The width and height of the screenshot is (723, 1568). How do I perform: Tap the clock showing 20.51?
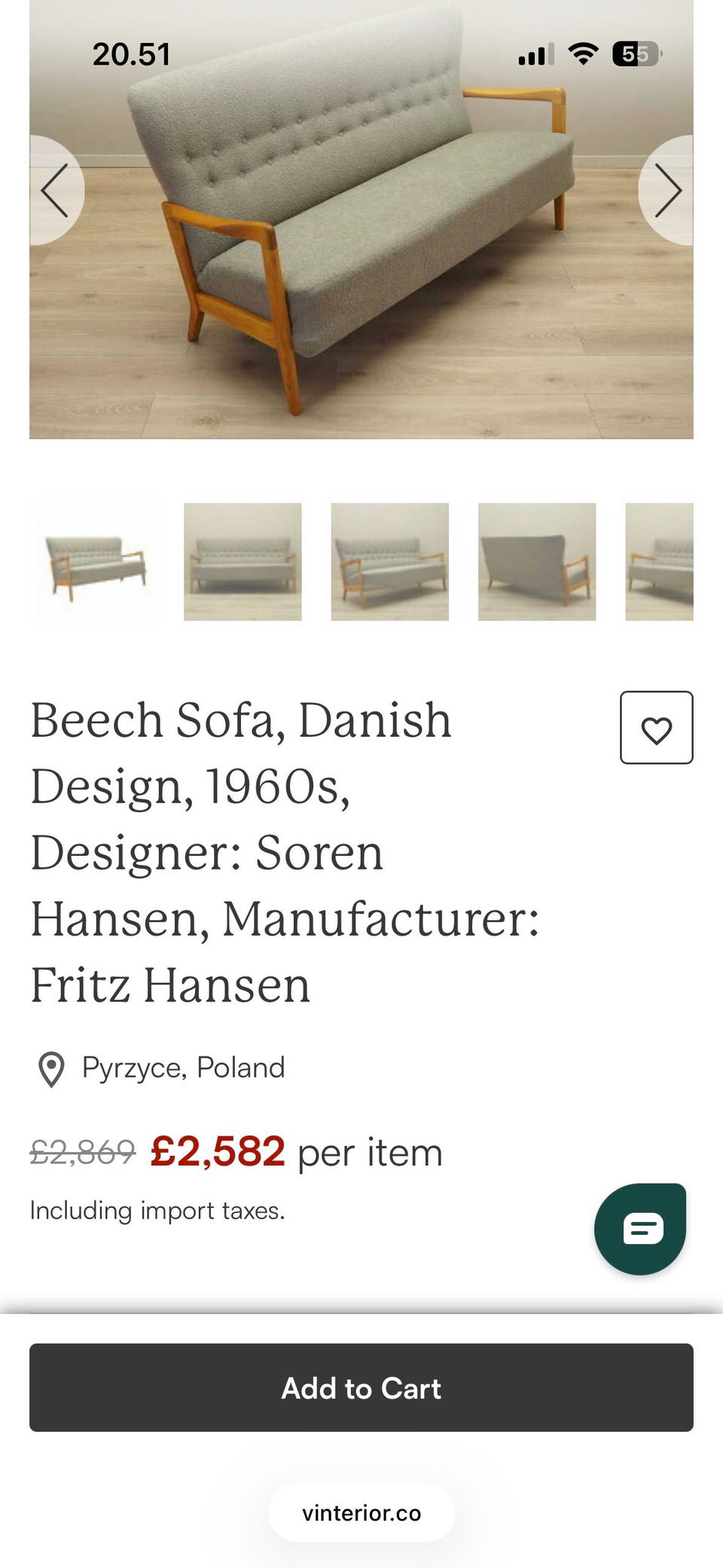tap(133, 53)
